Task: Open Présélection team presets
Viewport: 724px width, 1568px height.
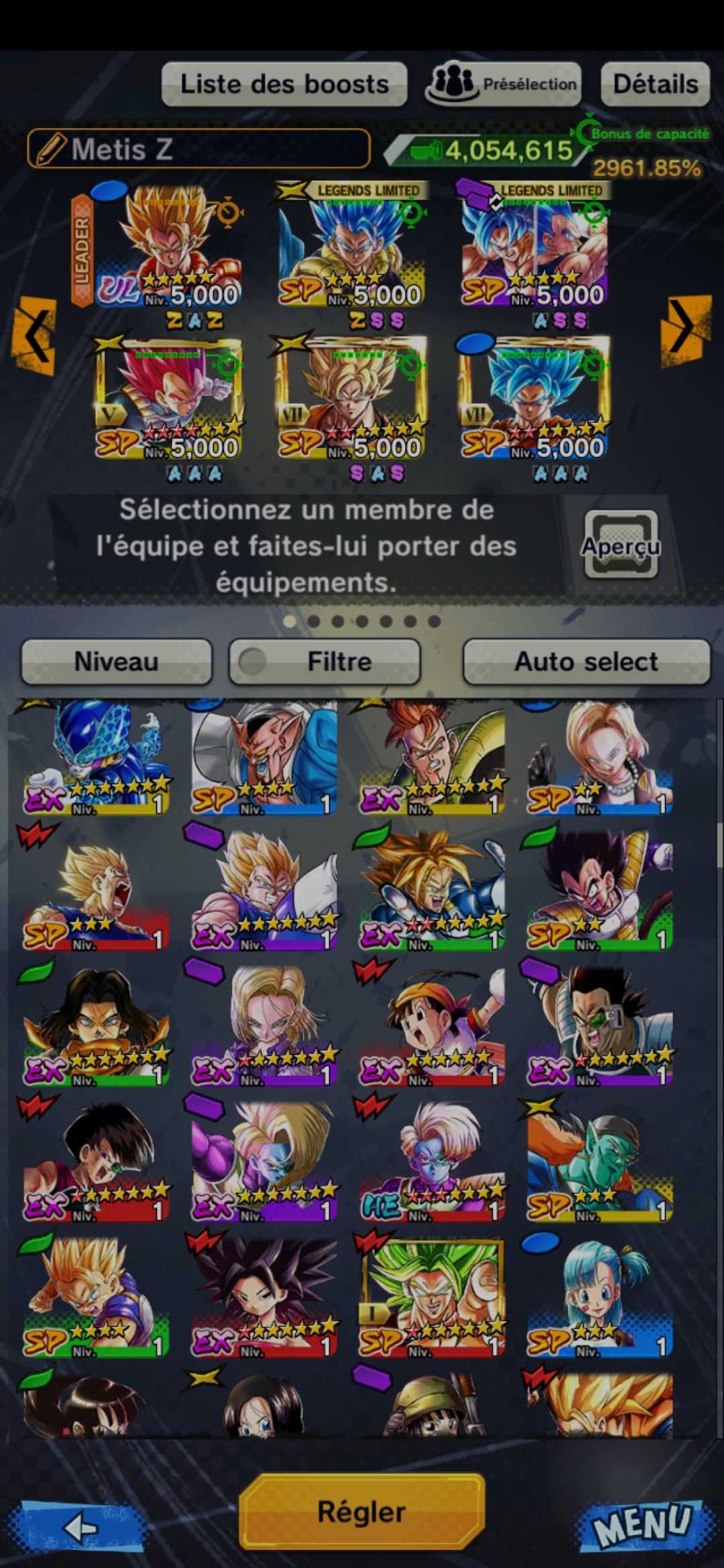Action: point(503,84)
